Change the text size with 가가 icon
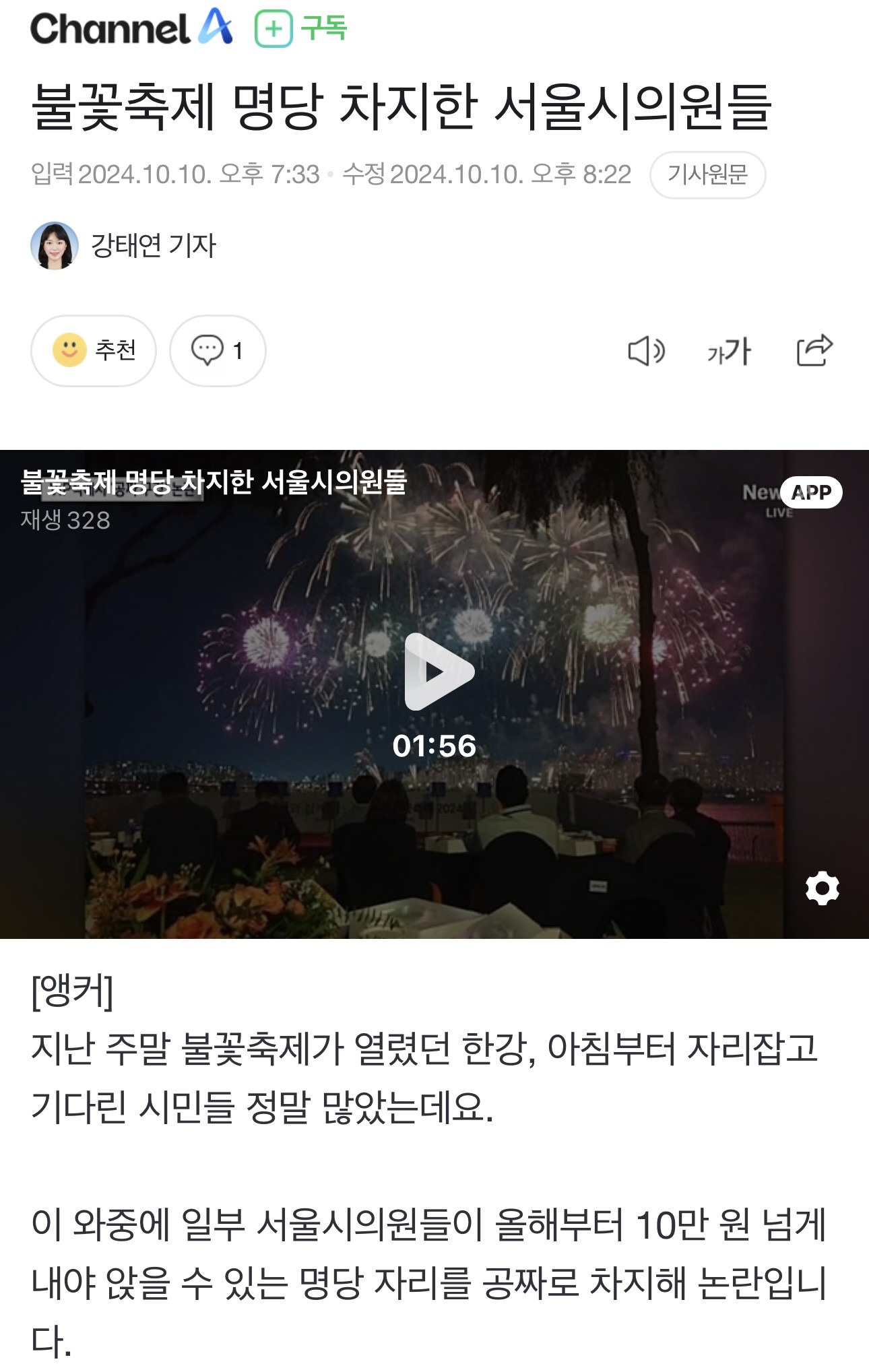The height and width of the screenshot is (1372, 869). [x=730, y=351]
